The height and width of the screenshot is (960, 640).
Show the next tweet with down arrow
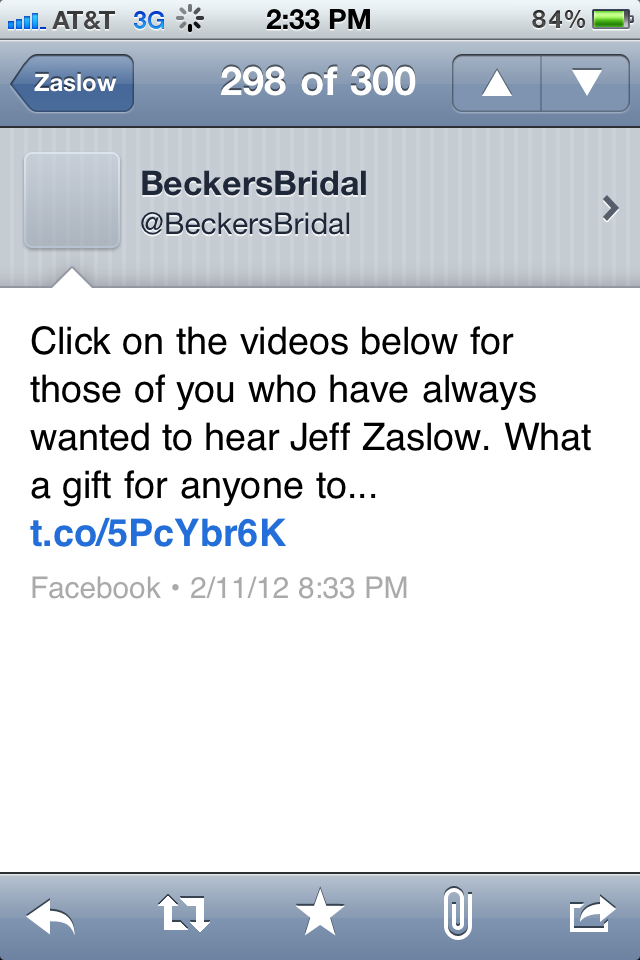click(586, 84)
